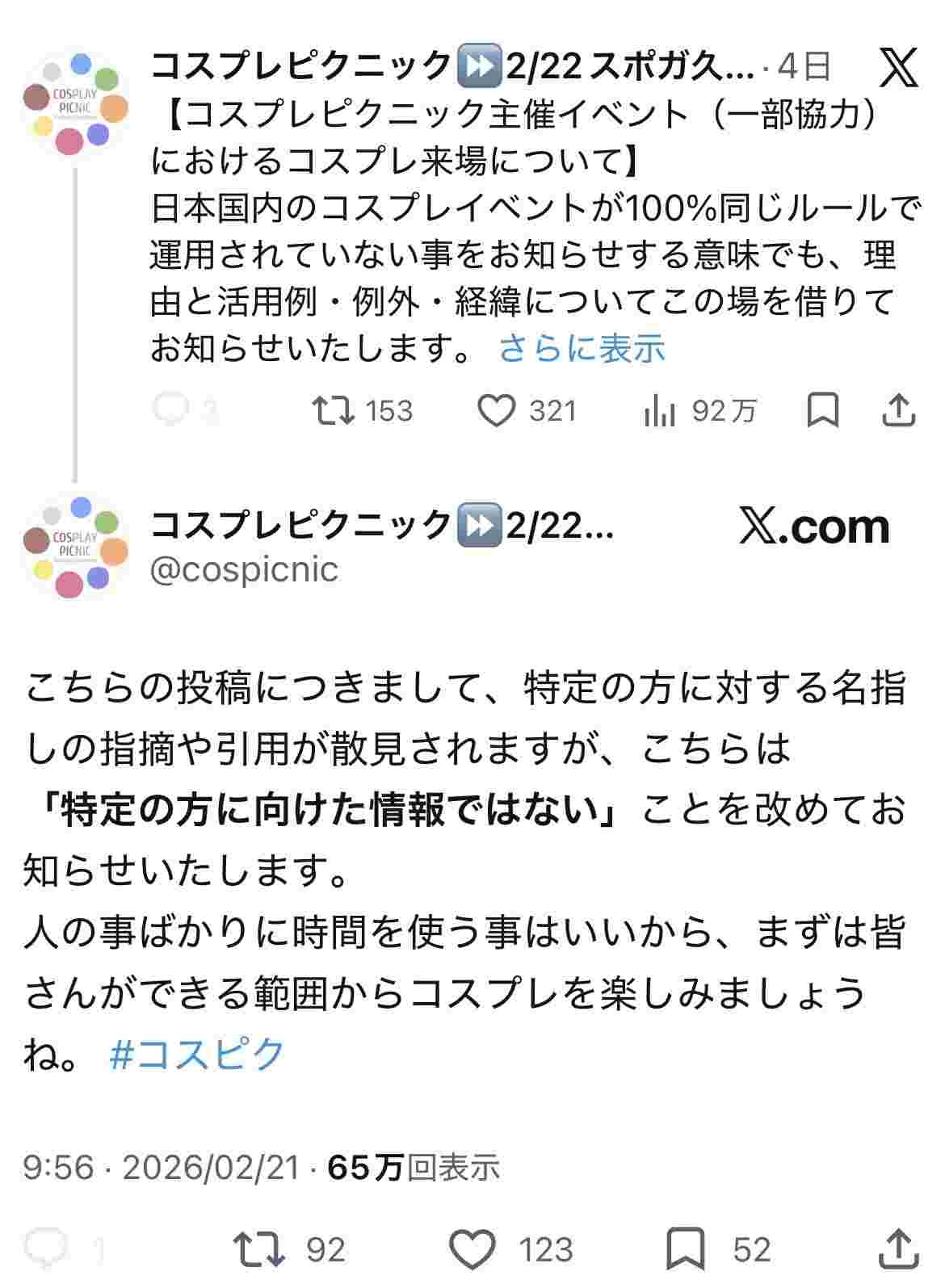The image size is (945, 1288).
Task: Reply to the first コスプレピクニック post
Action: pos(171,411)
